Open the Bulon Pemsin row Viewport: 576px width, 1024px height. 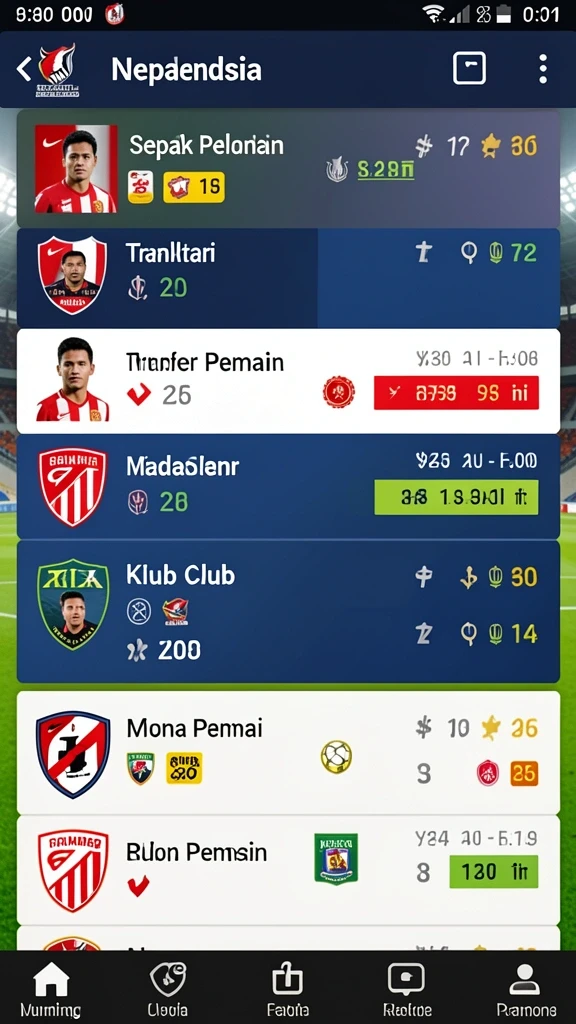click(288, 870)
